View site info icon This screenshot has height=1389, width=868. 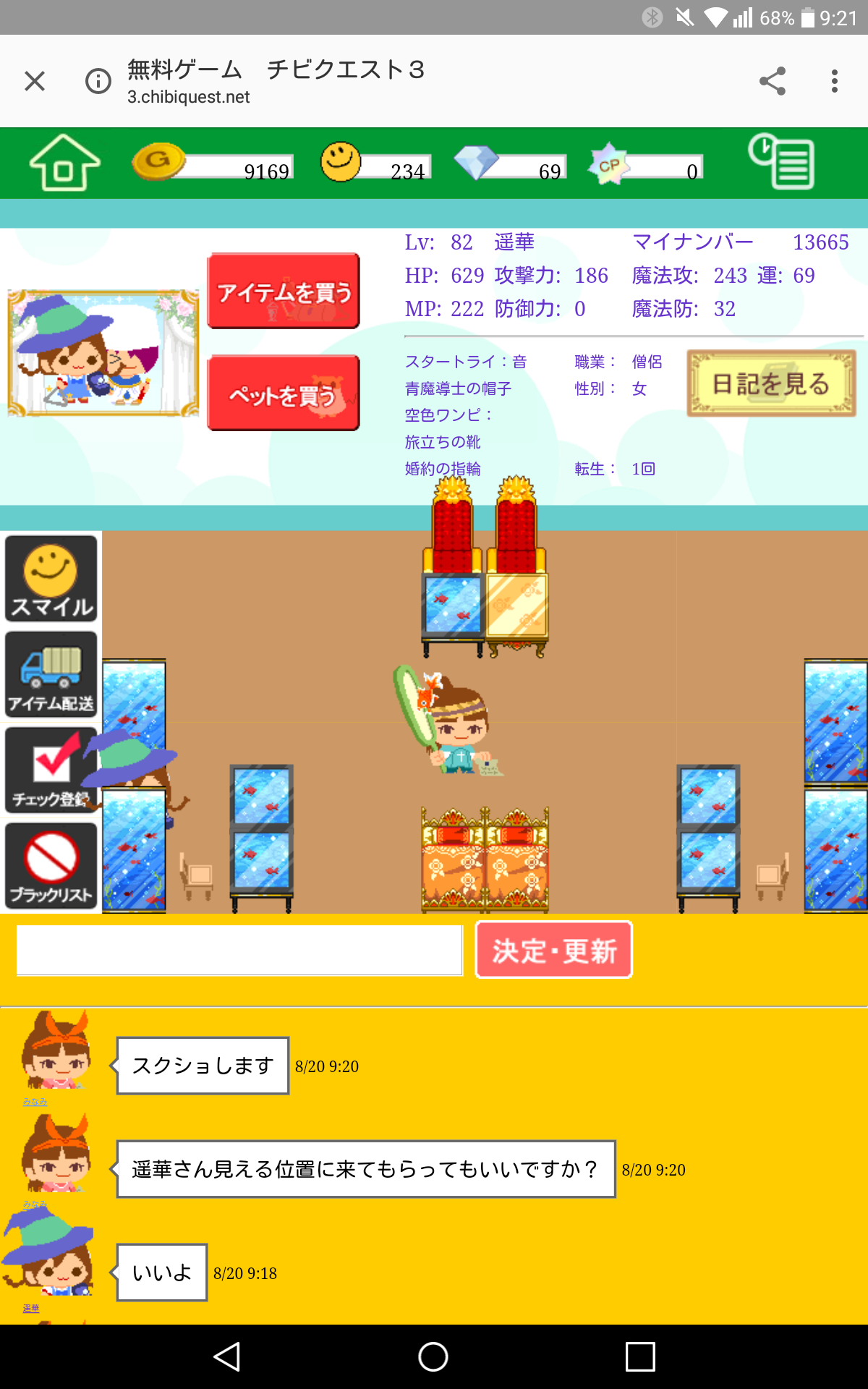(x=98, y=81)
